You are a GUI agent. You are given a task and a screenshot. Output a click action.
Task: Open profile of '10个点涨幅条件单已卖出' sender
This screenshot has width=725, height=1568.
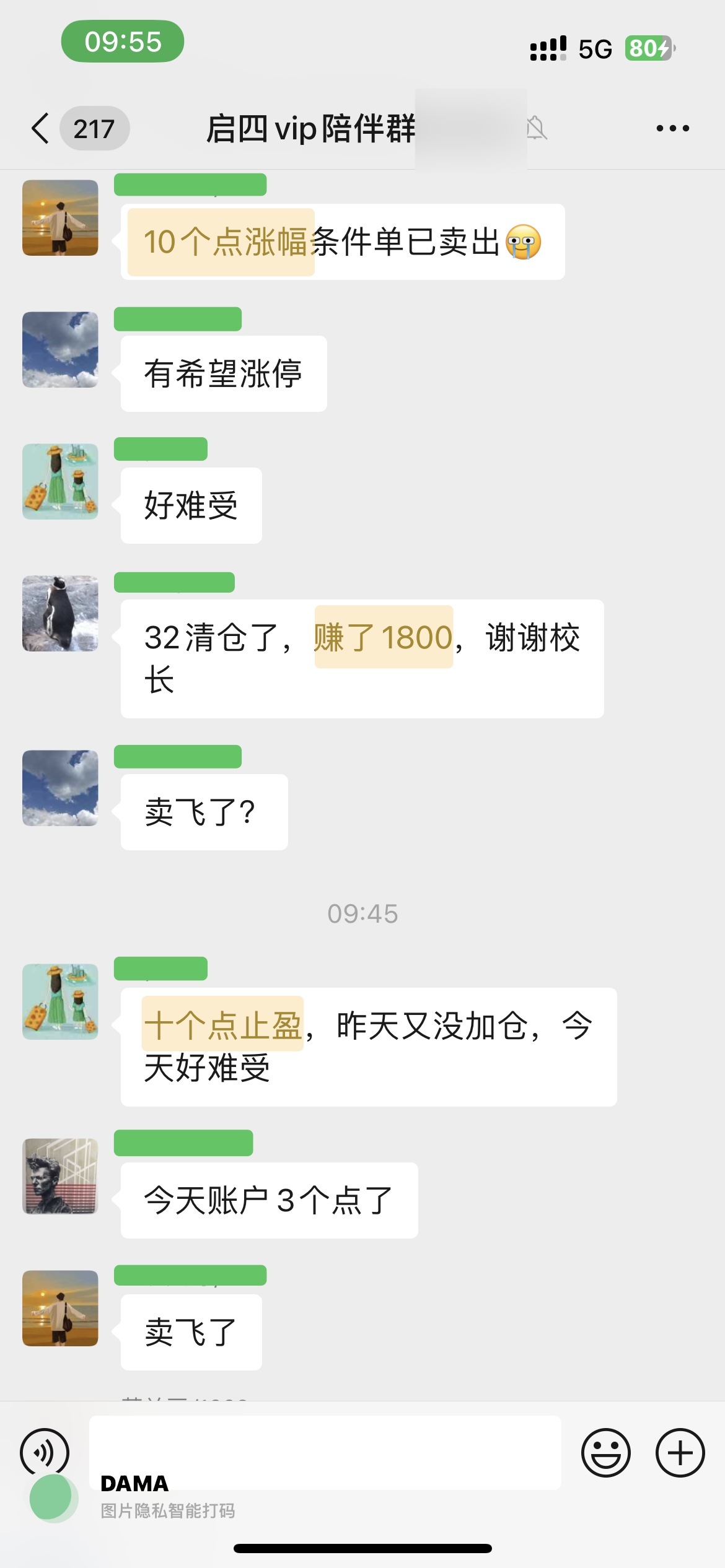[x=60, y=218]
